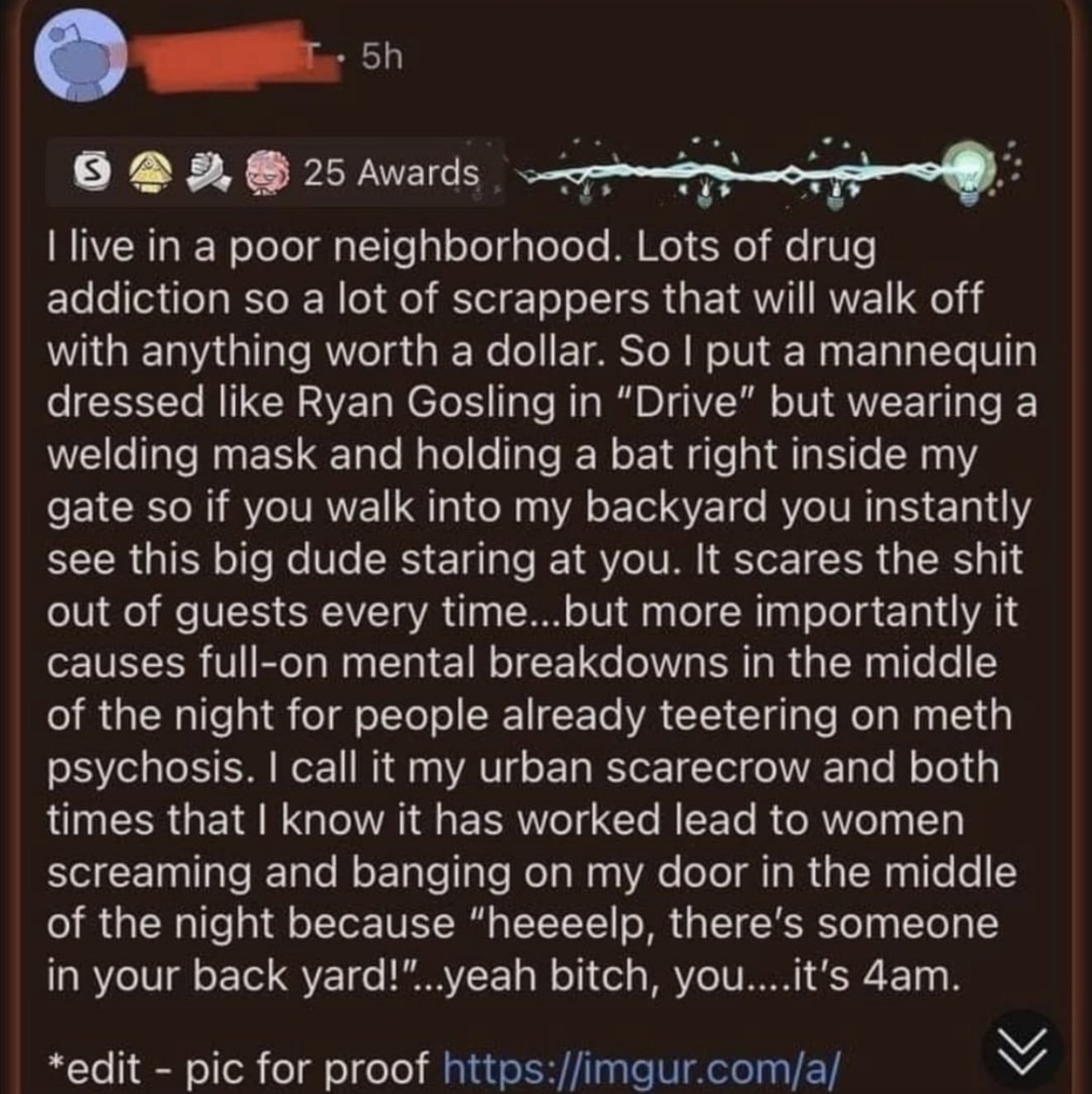The image size is (1092, 1094).
Task: Open the commenter's Reddit avatar
Action: pyautogui.click(x=80, y=63)
